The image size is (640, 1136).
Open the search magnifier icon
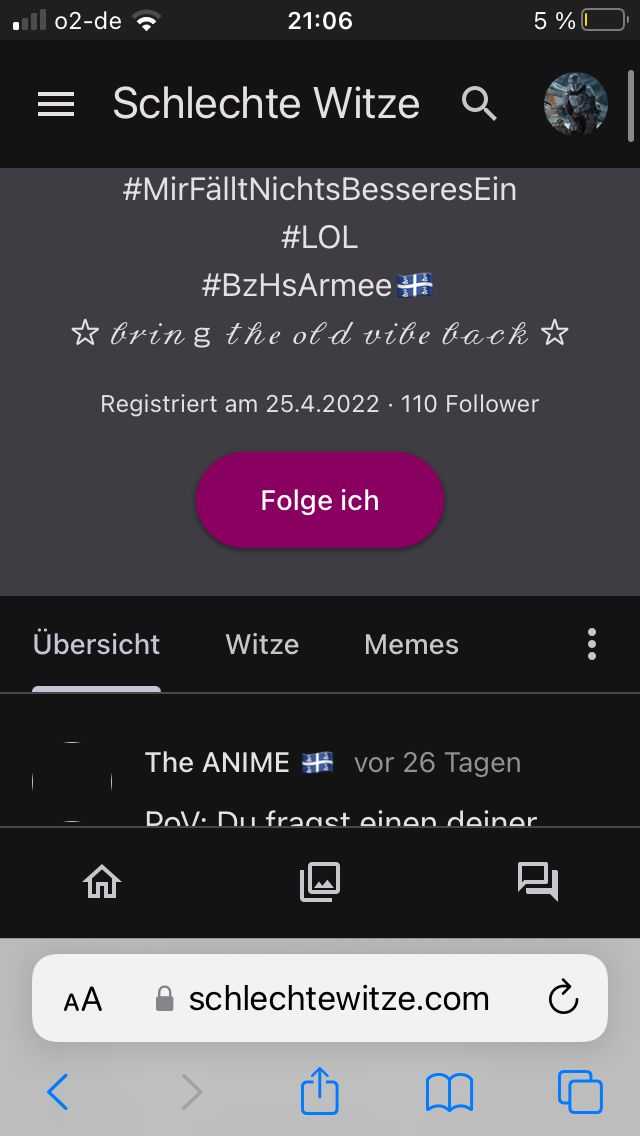click(x=480, y=103)
